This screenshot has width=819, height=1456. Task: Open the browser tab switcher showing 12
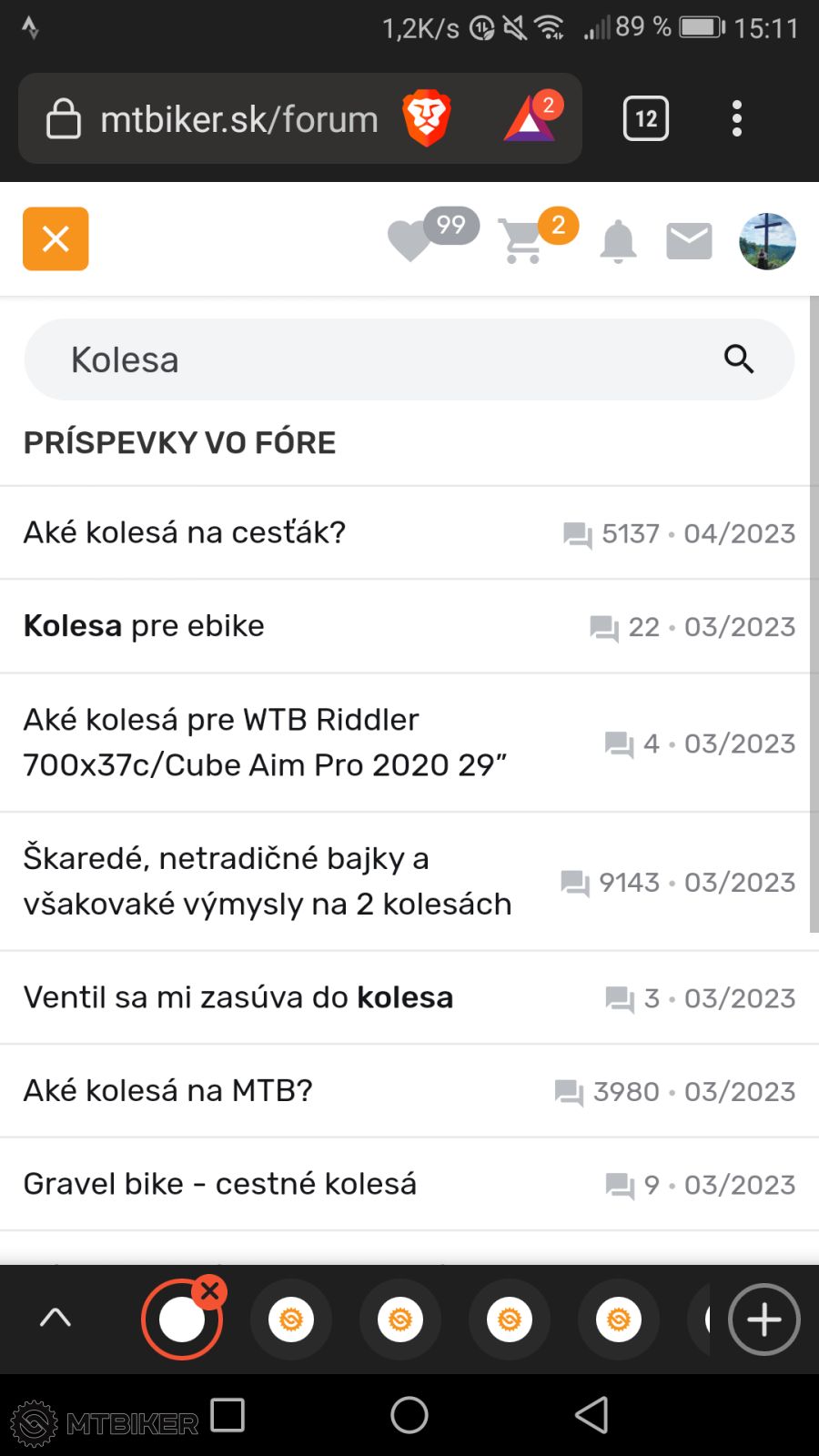[646, 118]
